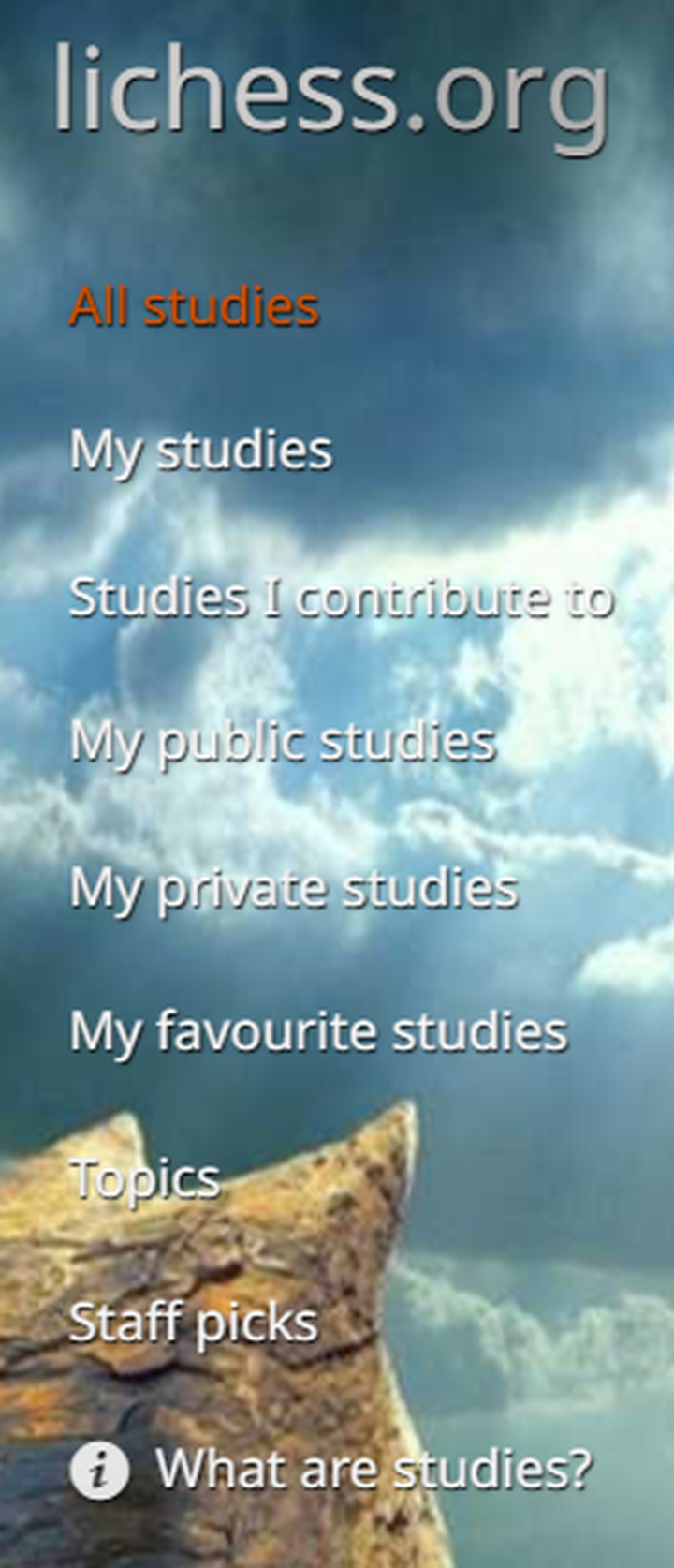The width and height of the screenshot is (674, 1568).
Task: Open My studies
Action: (x=200, y=450)
